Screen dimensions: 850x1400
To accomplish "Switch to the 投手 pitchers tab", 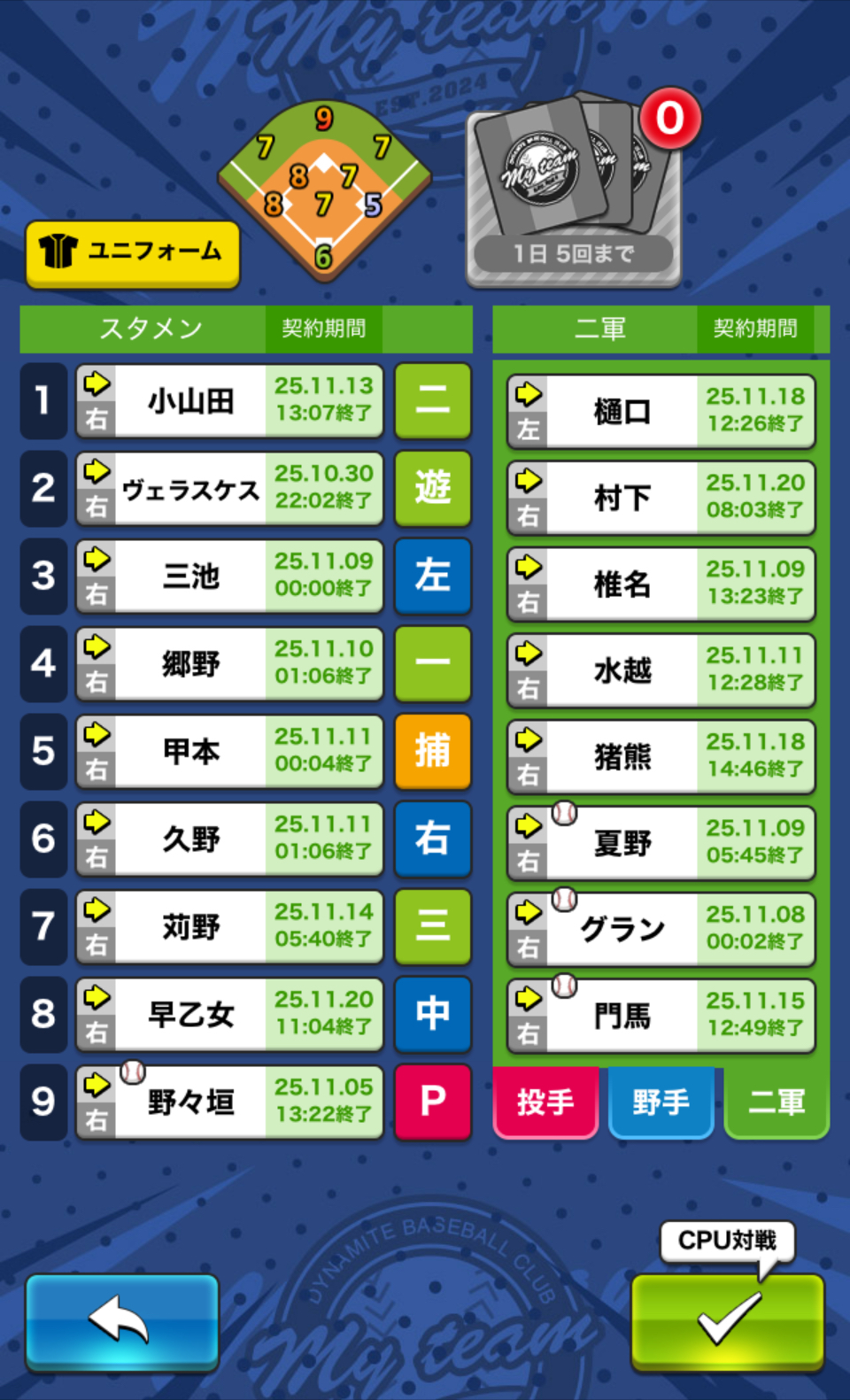I will (x=545, y=1102).
